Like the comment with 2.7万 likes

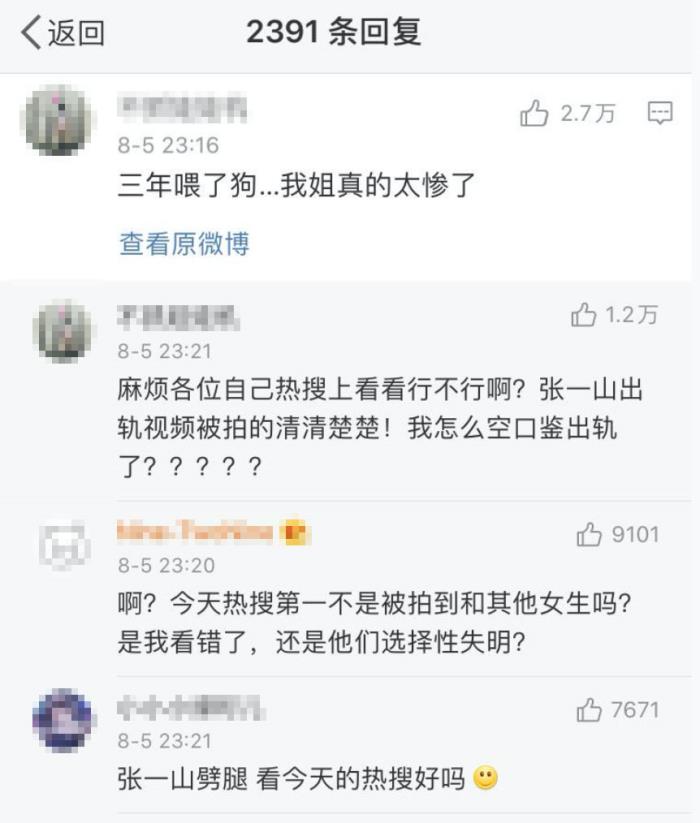(x=536, y=114)
